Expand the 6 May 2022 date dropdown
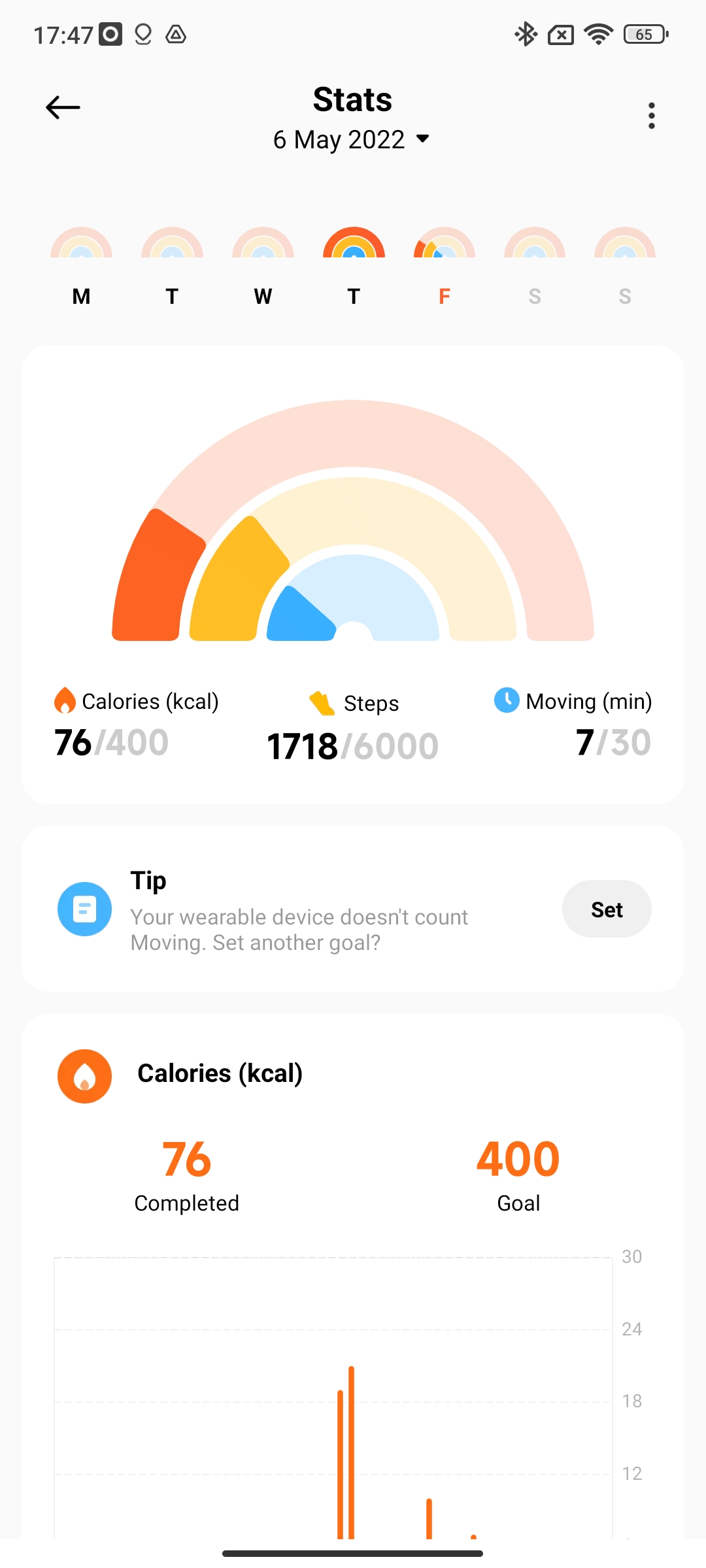Screen dimensions: 706x1568 pyautogui.click(x=352, y=139)
